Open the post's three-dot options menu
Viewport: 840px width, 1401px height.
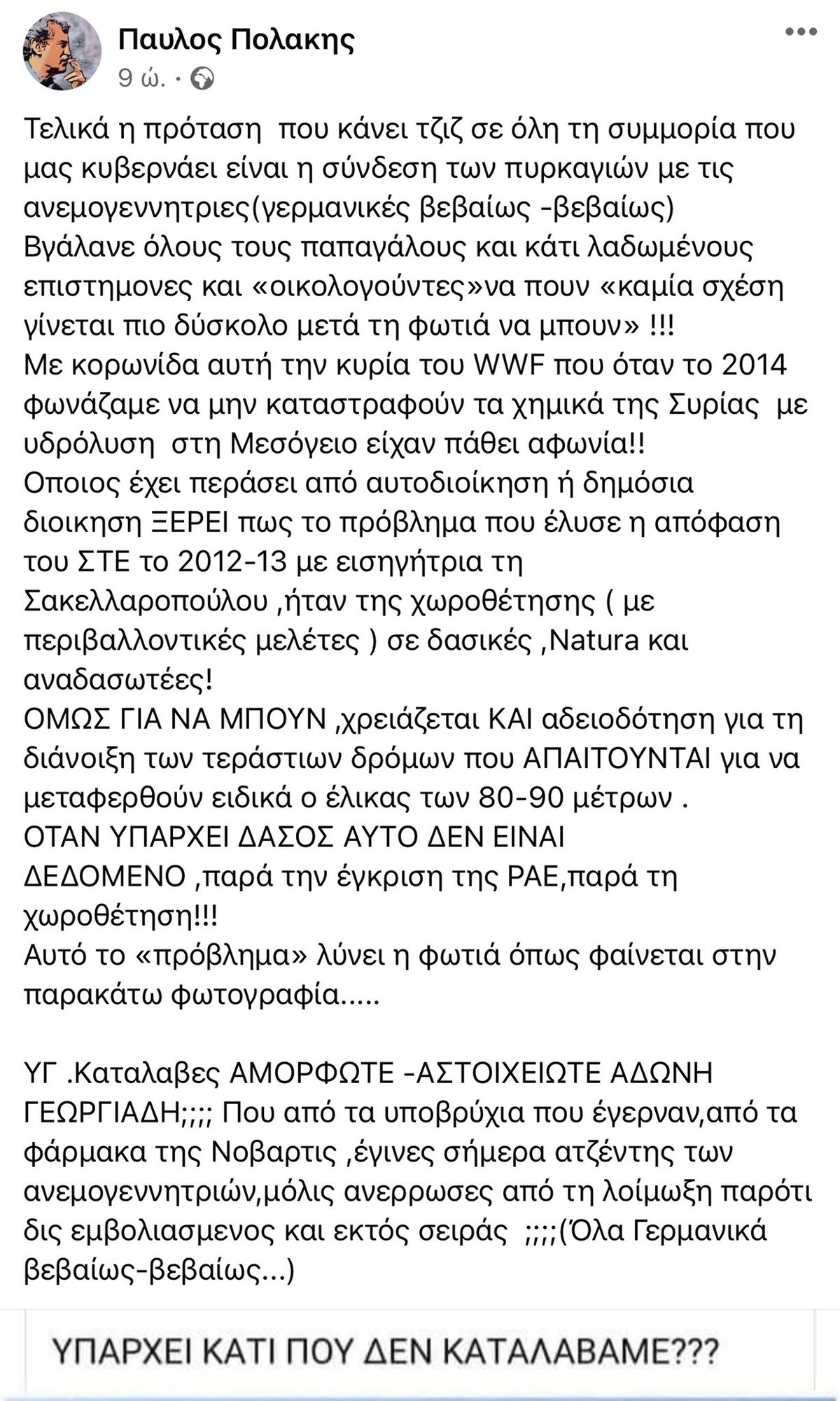point(802,31)
